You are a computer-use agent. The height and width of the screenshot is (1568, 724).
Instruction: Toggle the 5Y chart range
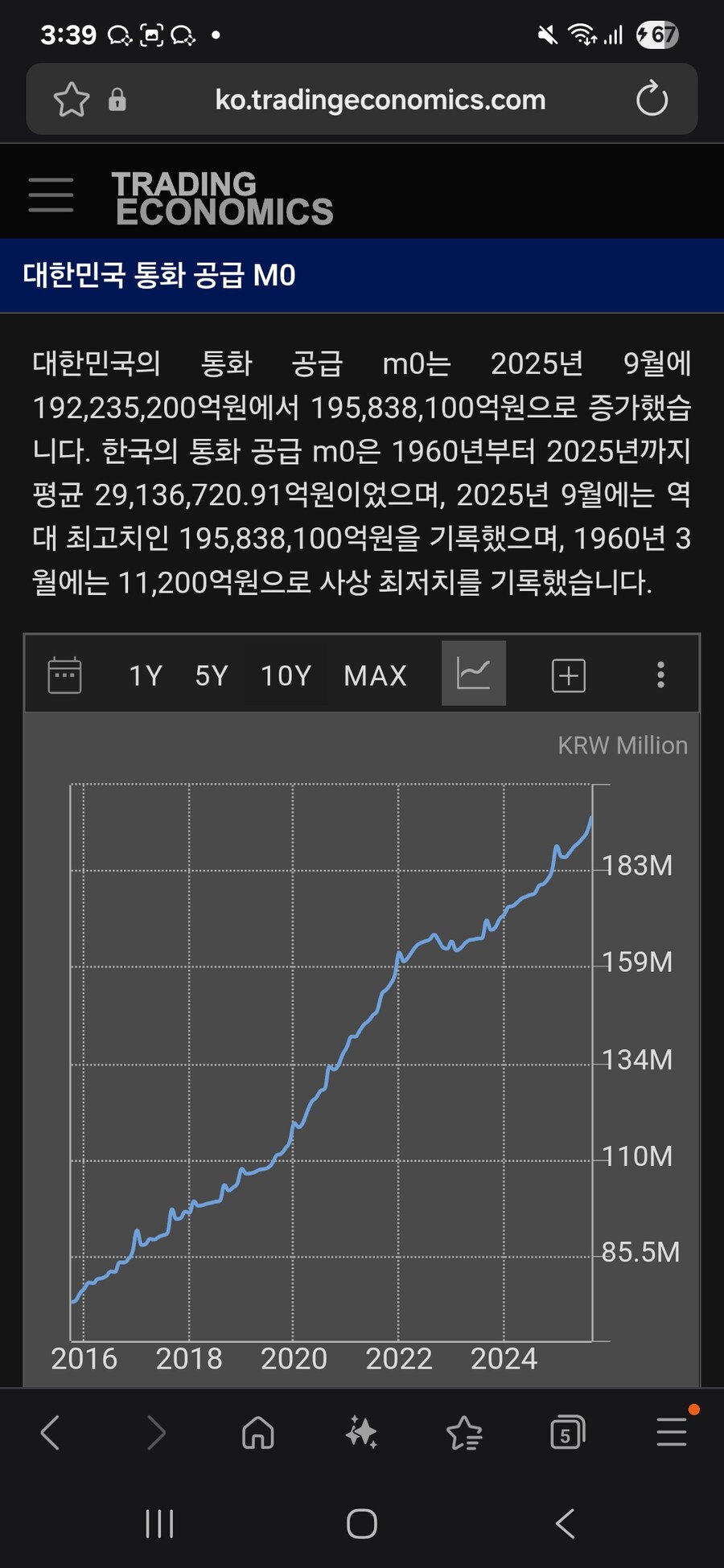211,675
